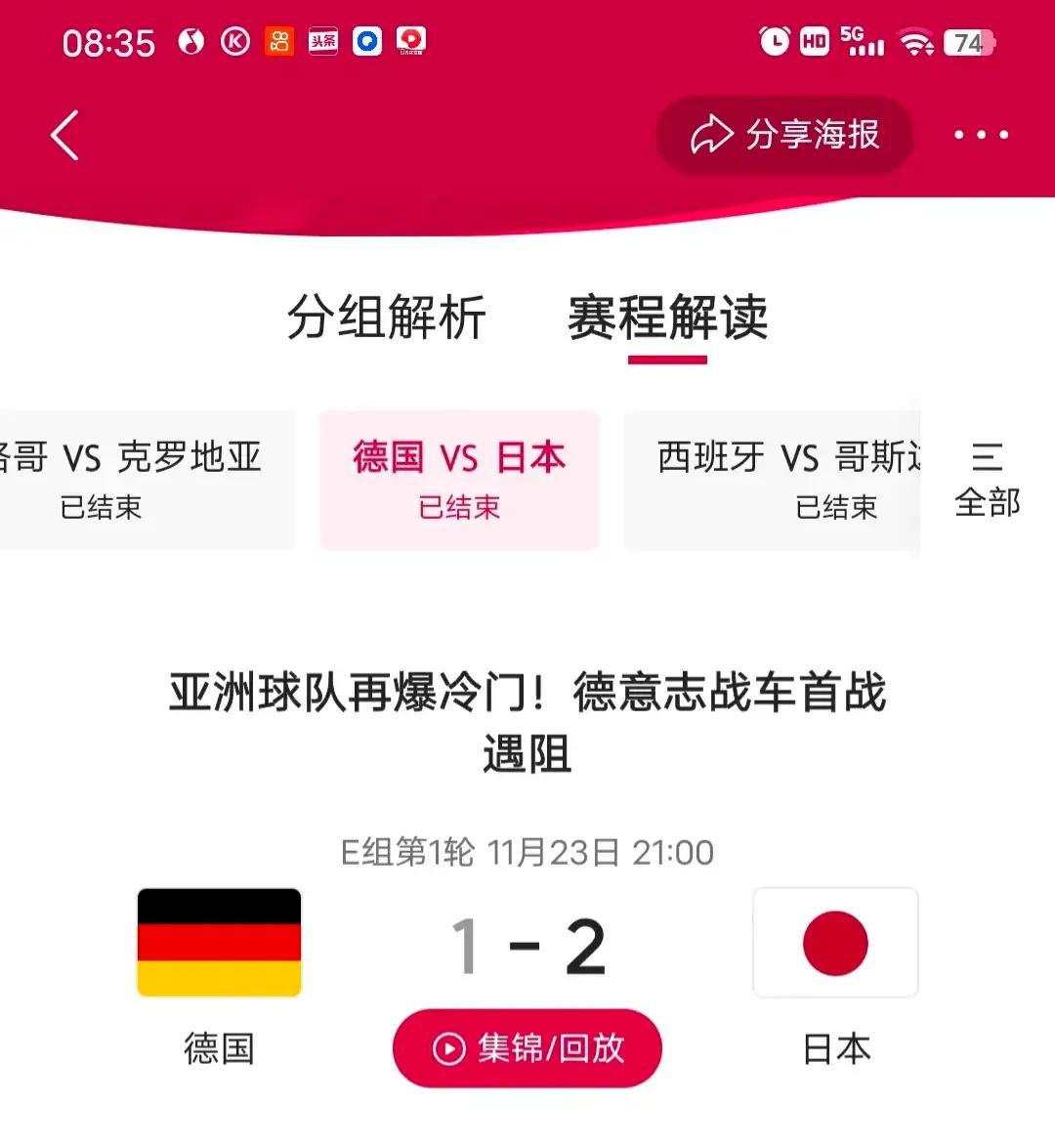Tap the back arrow at top left
This screenshot has height=1148, width=1055.
(64, 137)
